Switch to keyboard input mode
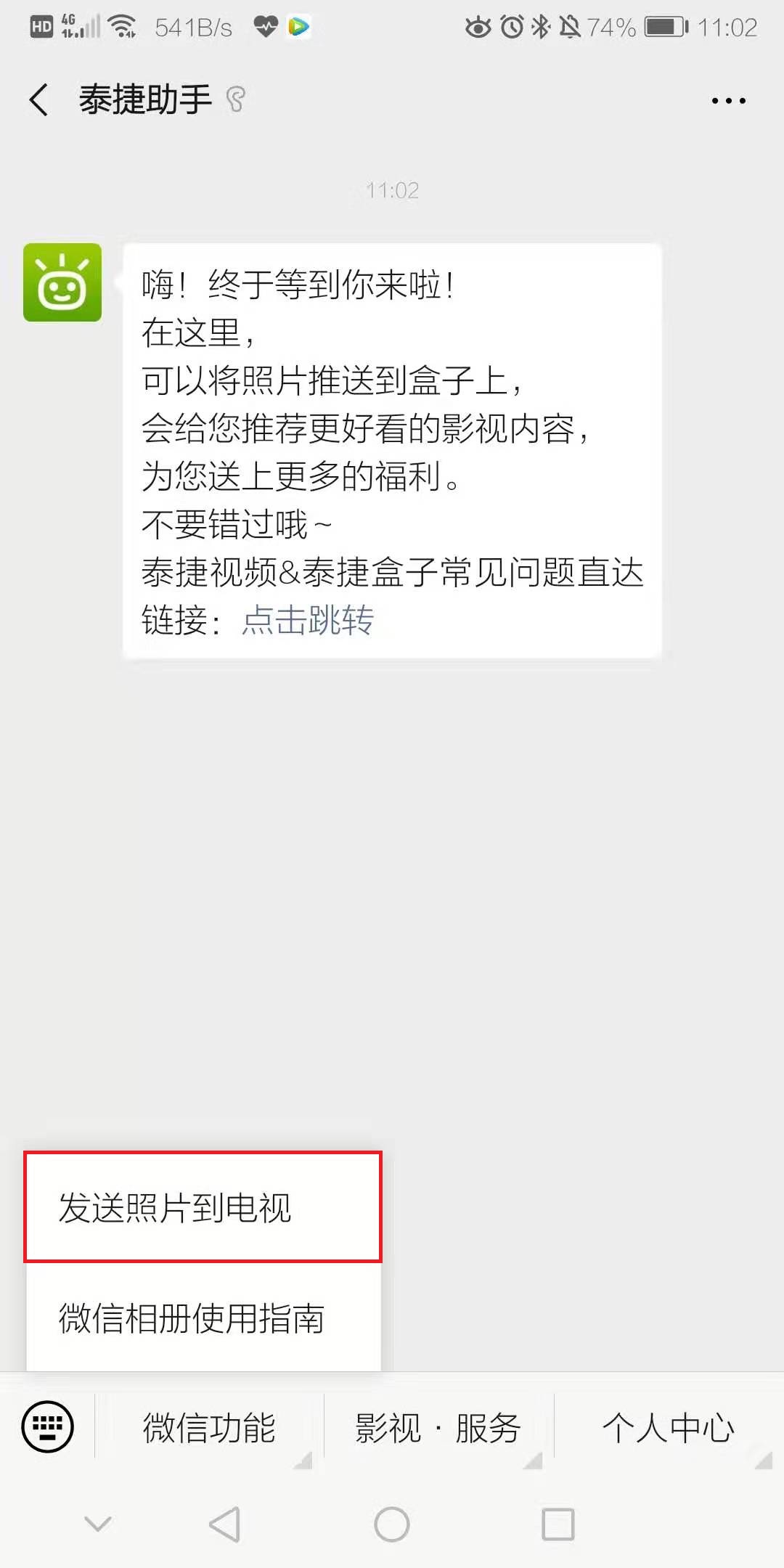The image size is (784, 1568). (x=48, y=1426)
